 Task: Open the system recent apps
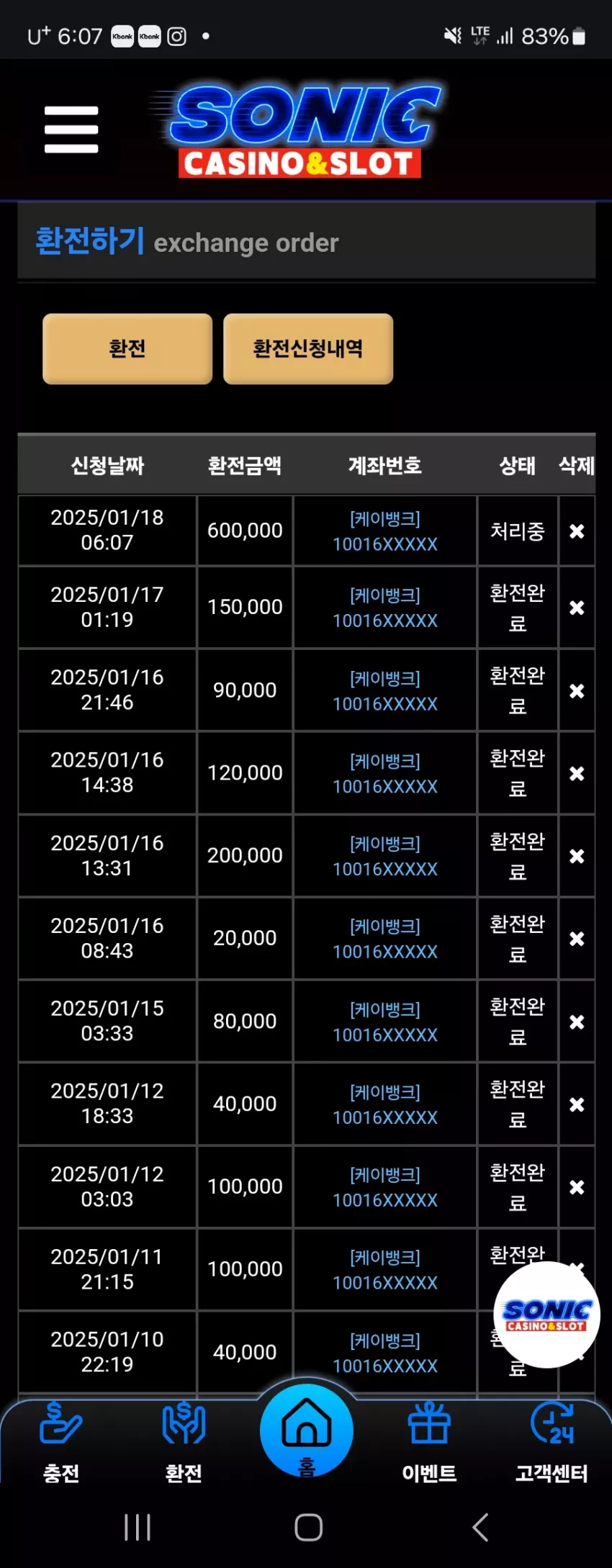(x=138, y=1527)
